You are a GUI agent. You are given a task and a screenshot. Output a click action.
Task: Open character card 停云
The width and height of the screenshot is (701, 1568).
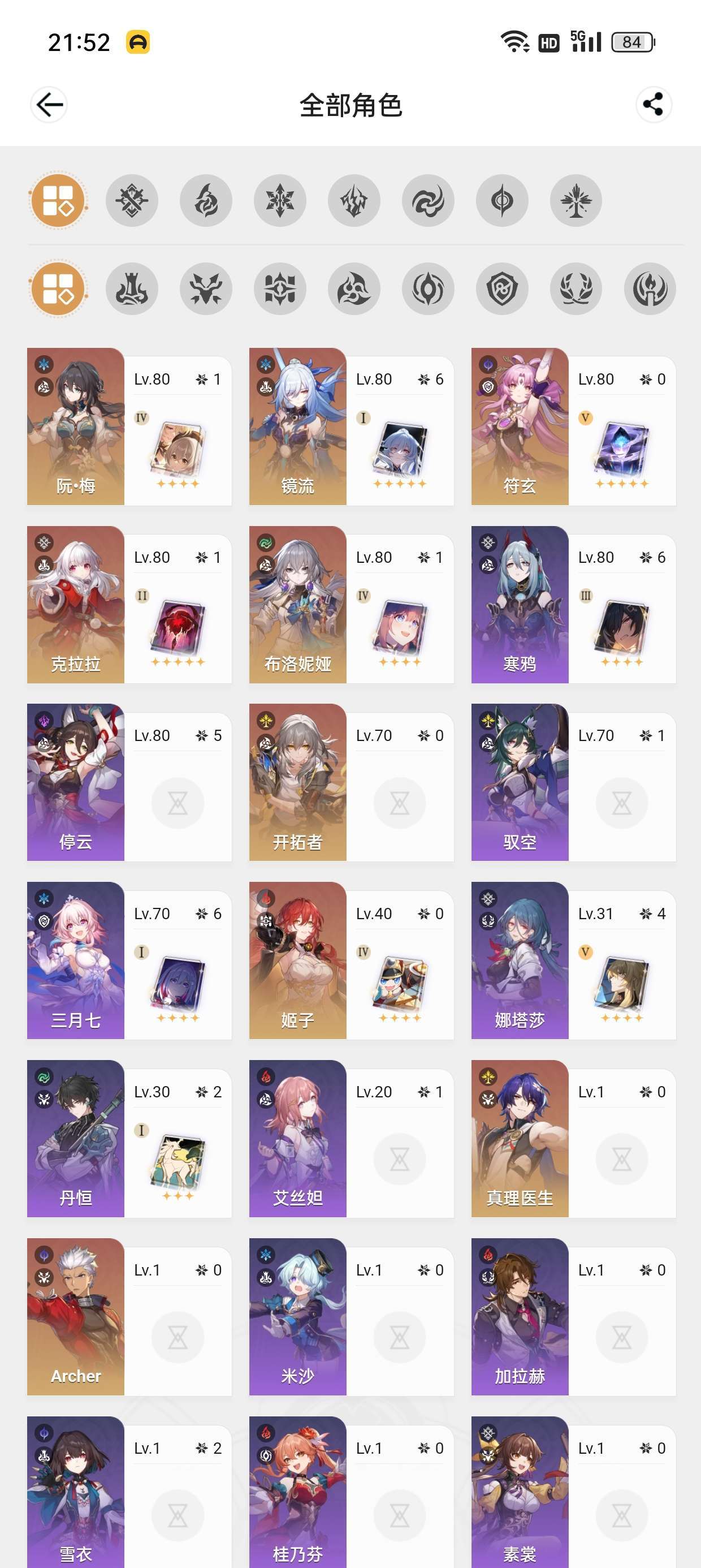129,782
